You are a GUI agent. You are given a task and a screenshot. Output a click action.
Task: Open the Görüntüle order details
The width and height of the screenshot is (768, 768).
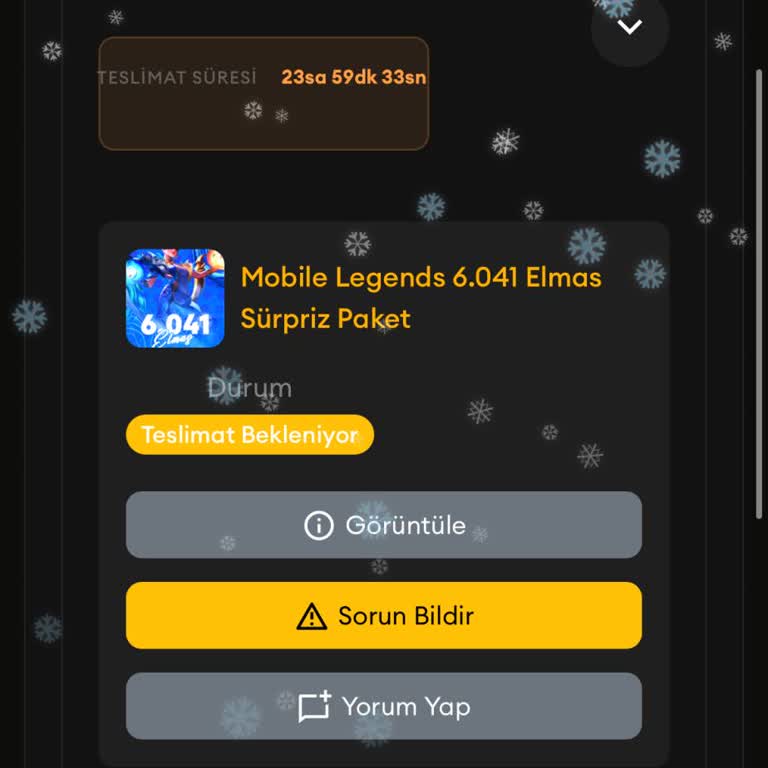[384, 525]
